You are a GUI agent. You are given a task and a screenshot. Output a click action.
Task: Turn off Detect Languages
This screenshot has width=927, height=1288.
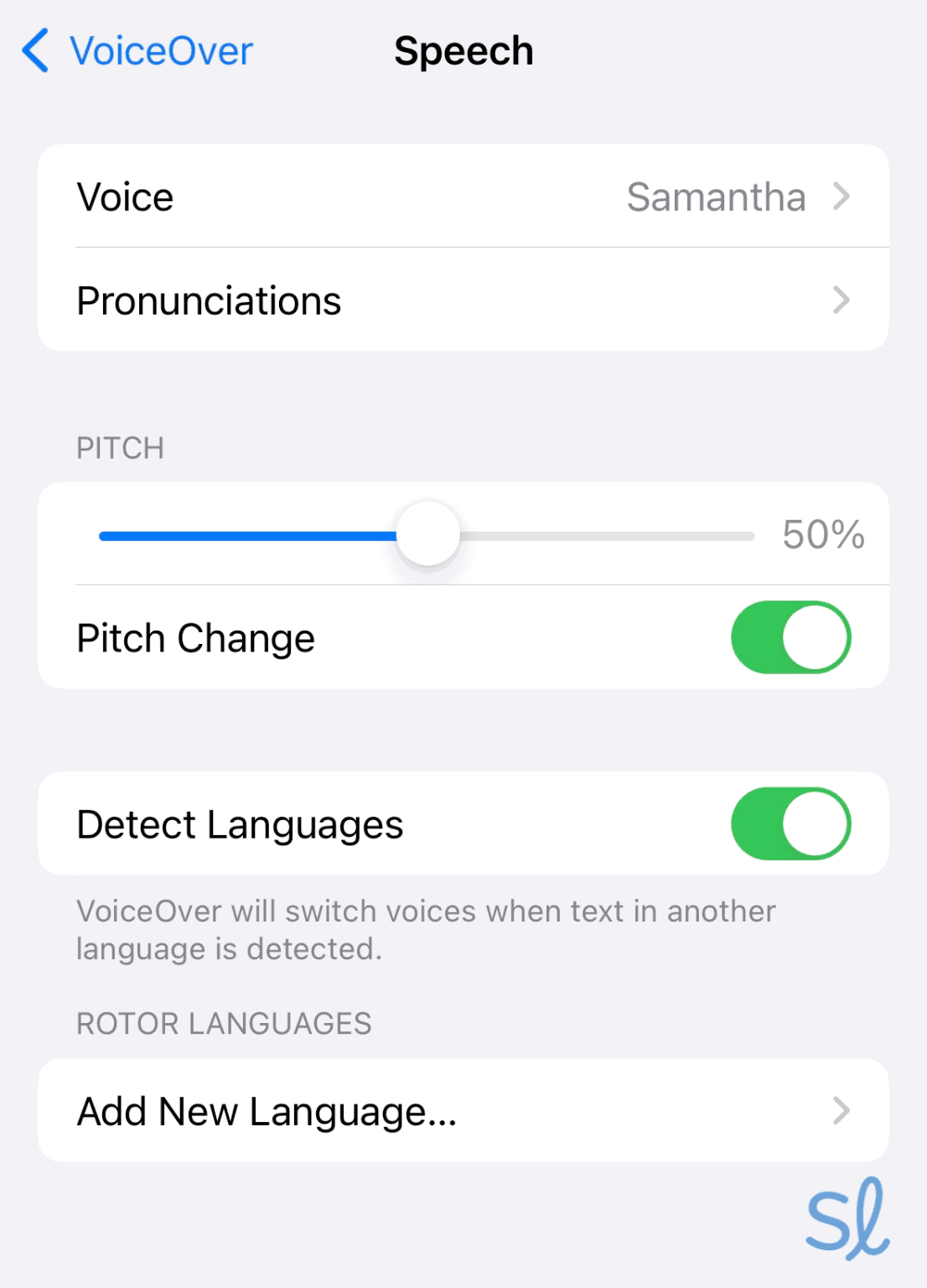790,823
